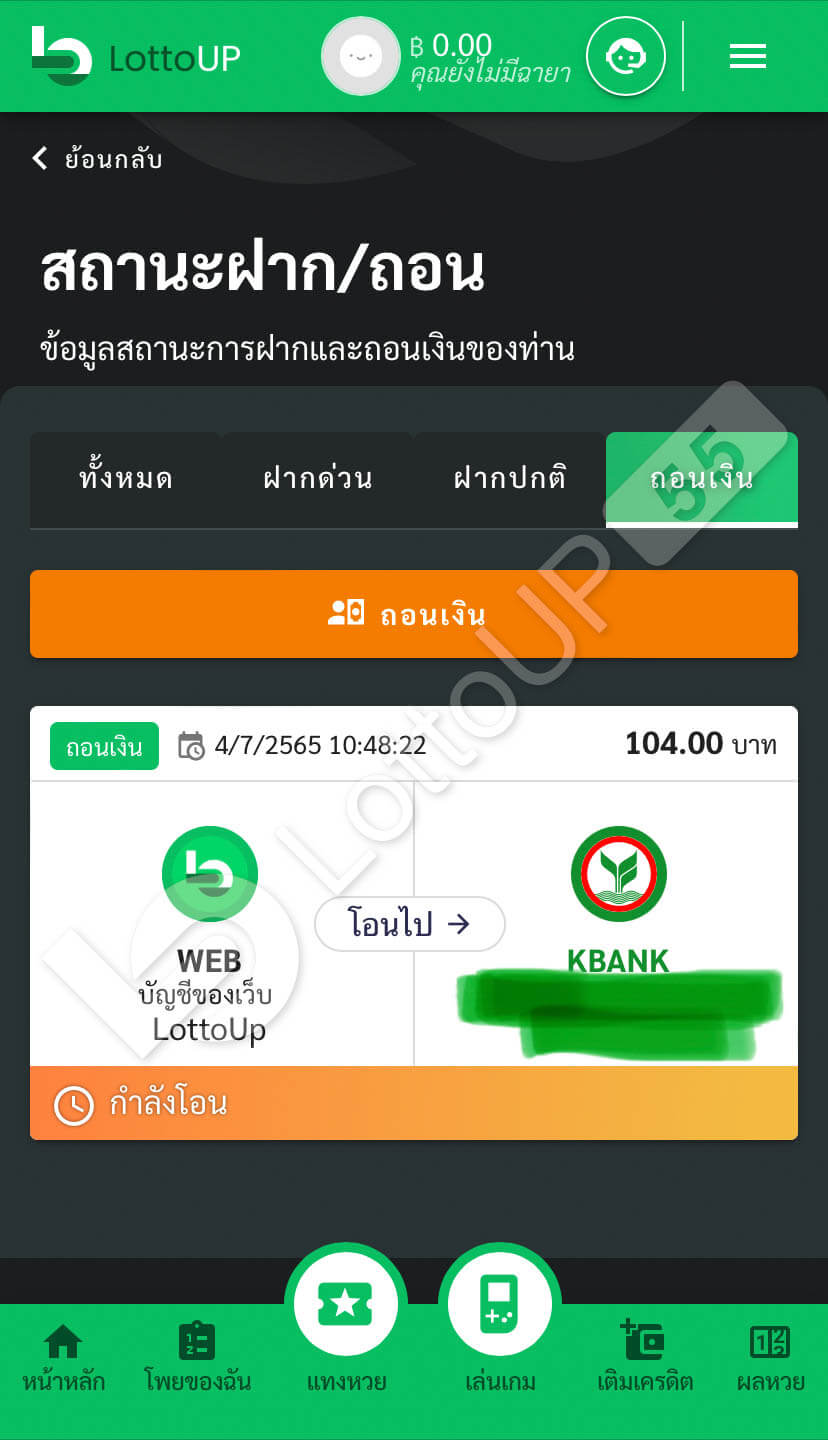
Task: Open แทงหวย lottery betting
Action: 346,1320
